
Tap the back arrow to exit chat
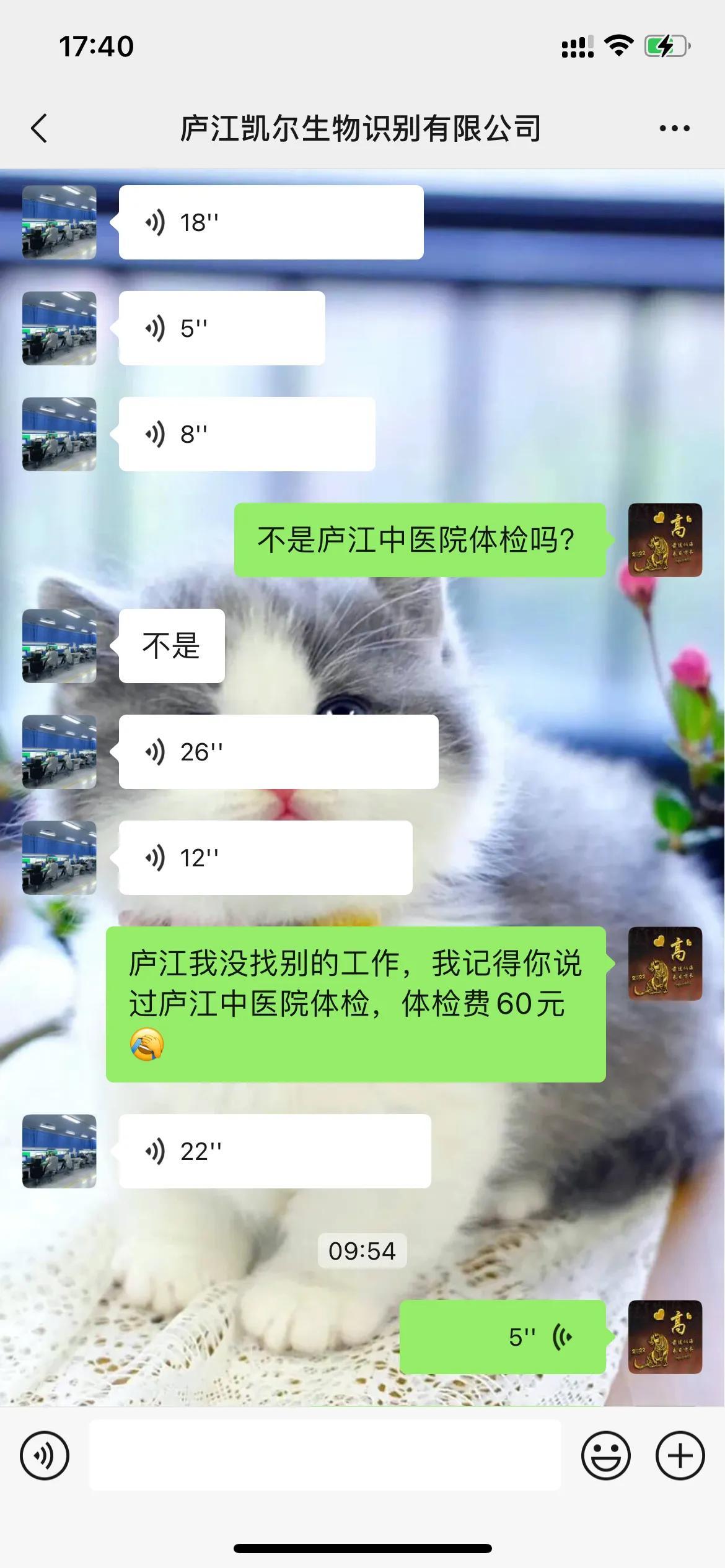coord(38,128)
